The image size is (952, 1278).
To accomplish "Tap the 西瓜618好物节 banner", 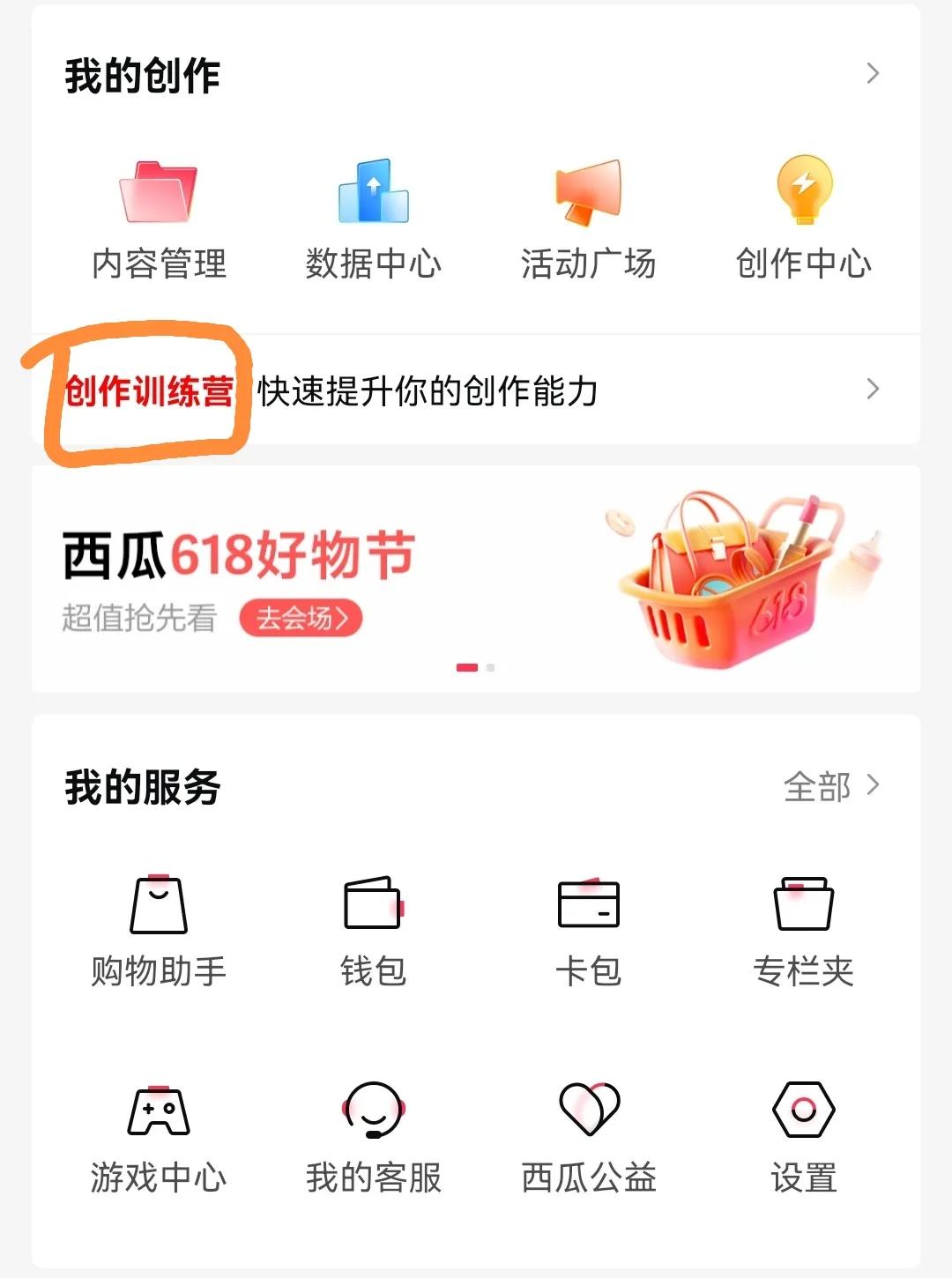I will (476, 573).
